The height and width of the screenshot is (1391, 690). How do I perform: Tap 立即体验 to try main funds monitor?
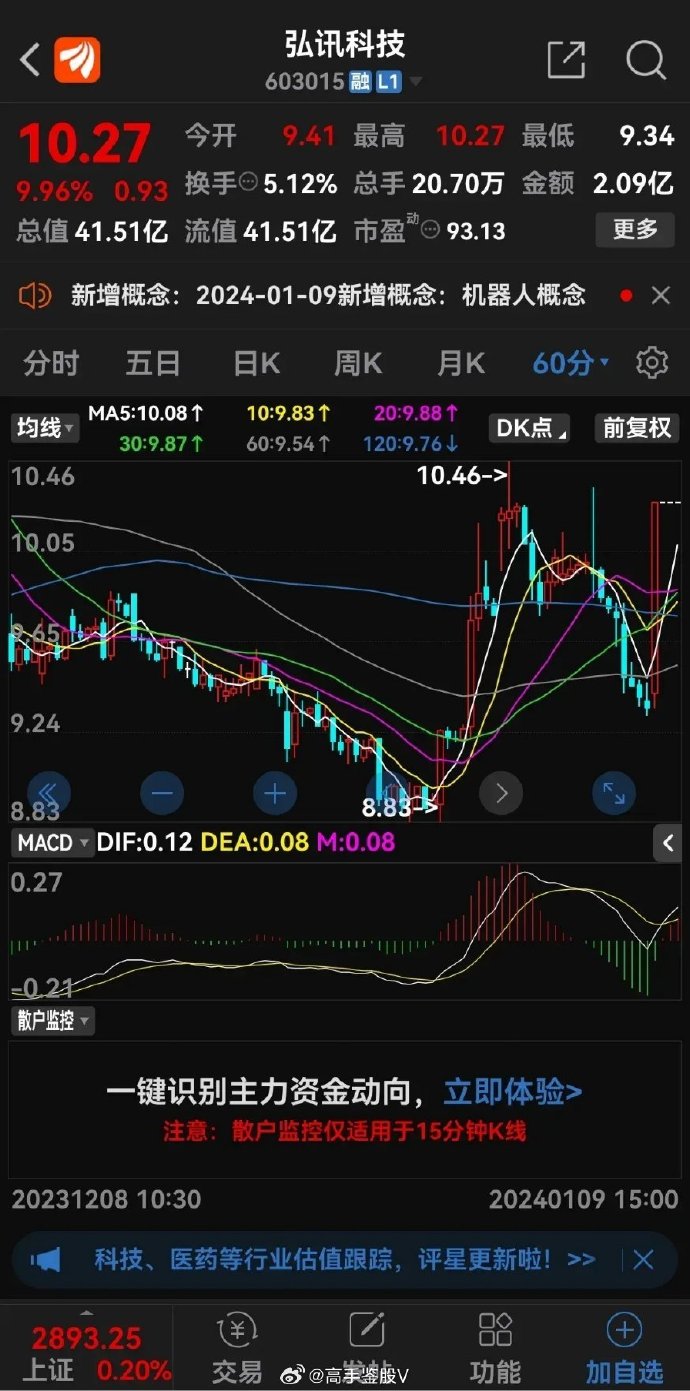point(513,1092)
